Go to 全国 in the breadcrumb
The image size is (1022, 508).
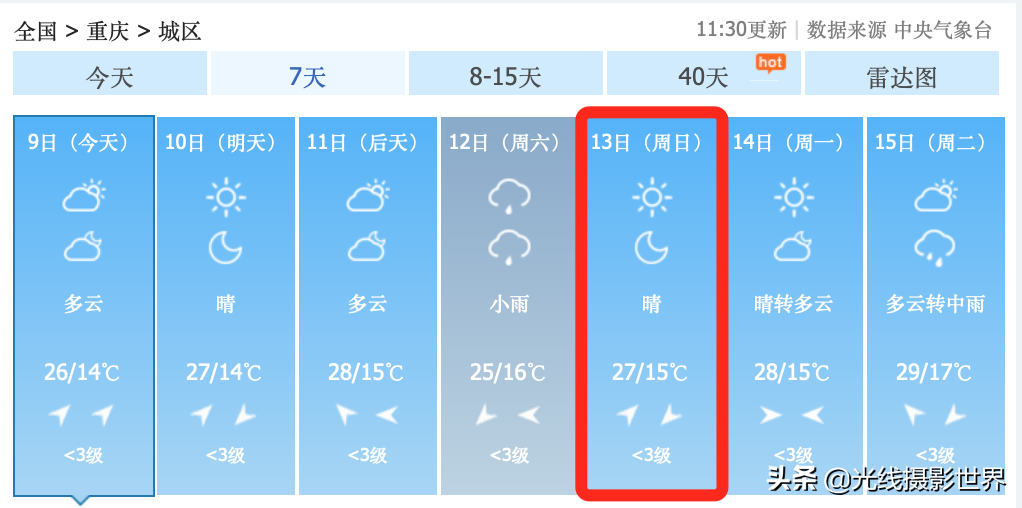pos(36,31)
